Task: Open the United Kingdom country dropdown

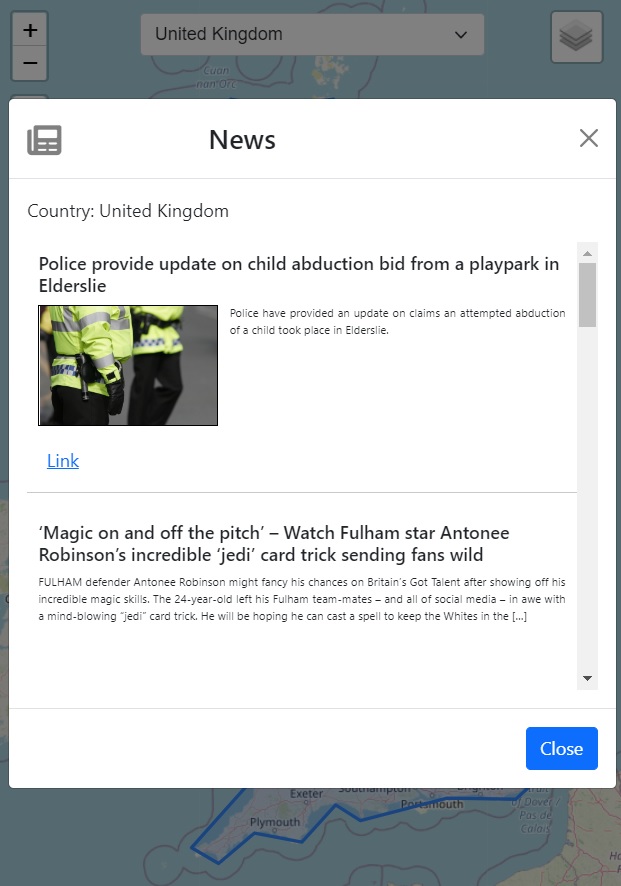Action: click(x=312, y=34)
